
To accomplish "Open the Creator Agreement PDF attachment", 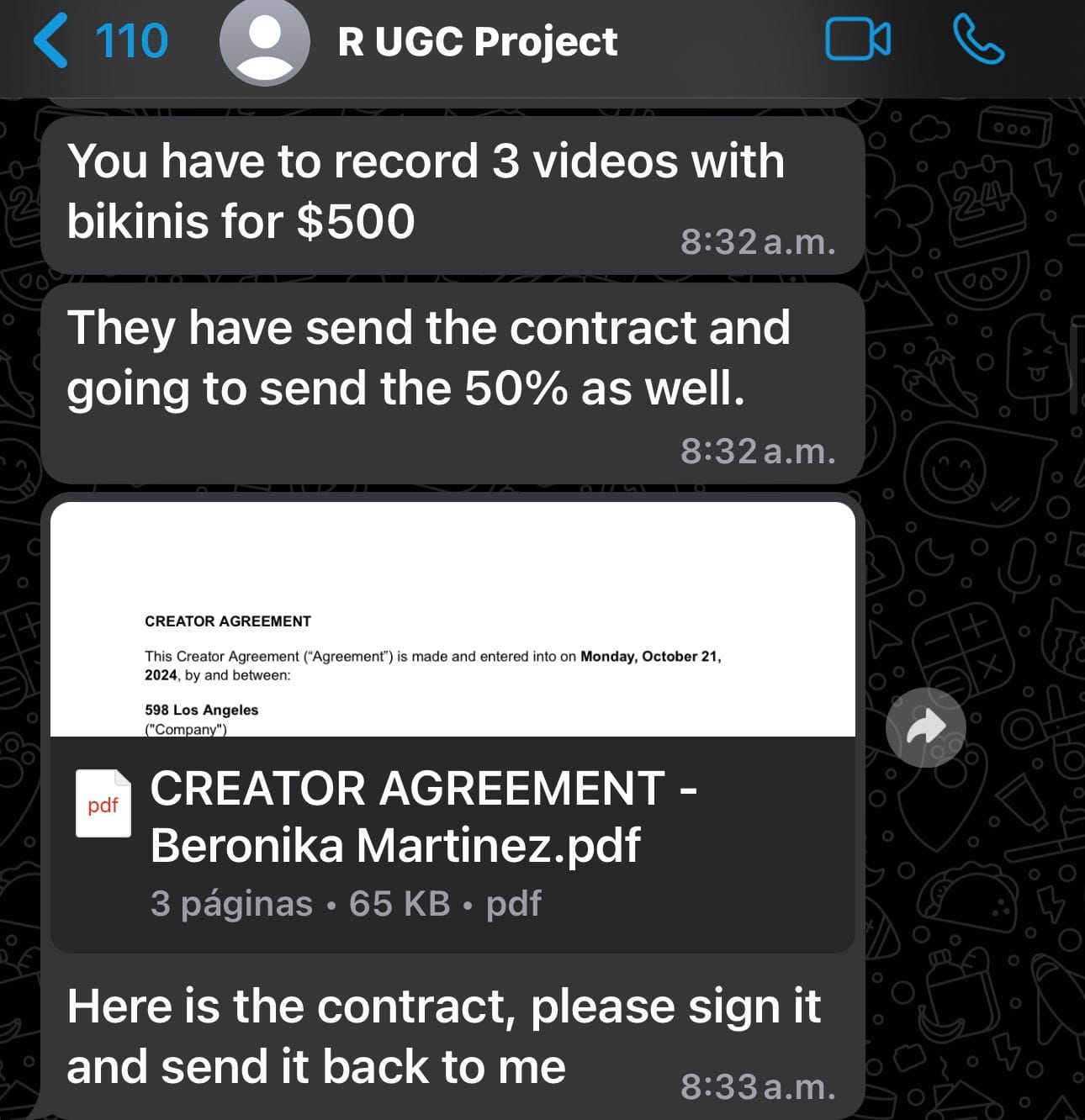I will (x=453, y=726).
